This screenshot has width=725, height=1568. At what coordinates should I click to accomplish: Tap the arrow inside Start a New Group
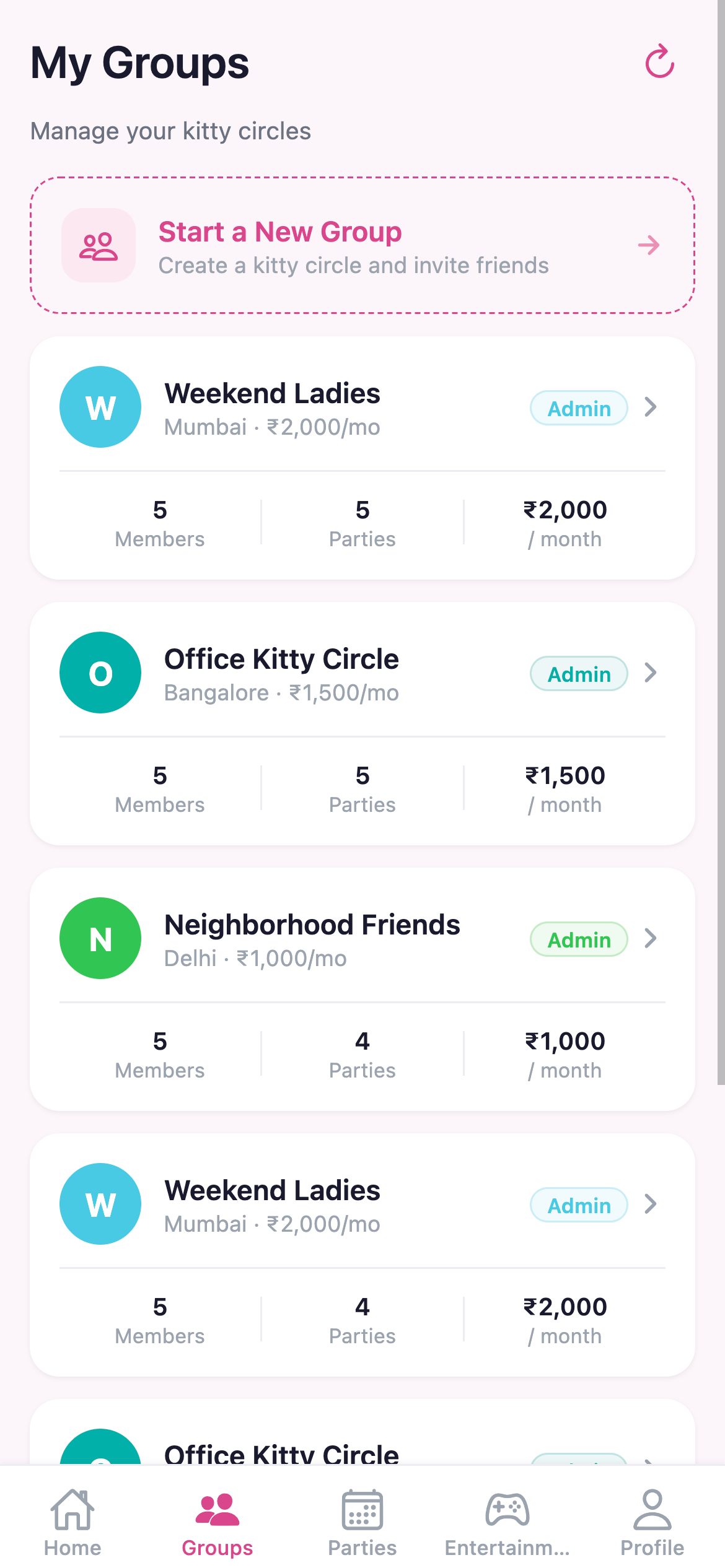(x=648, y=245)
